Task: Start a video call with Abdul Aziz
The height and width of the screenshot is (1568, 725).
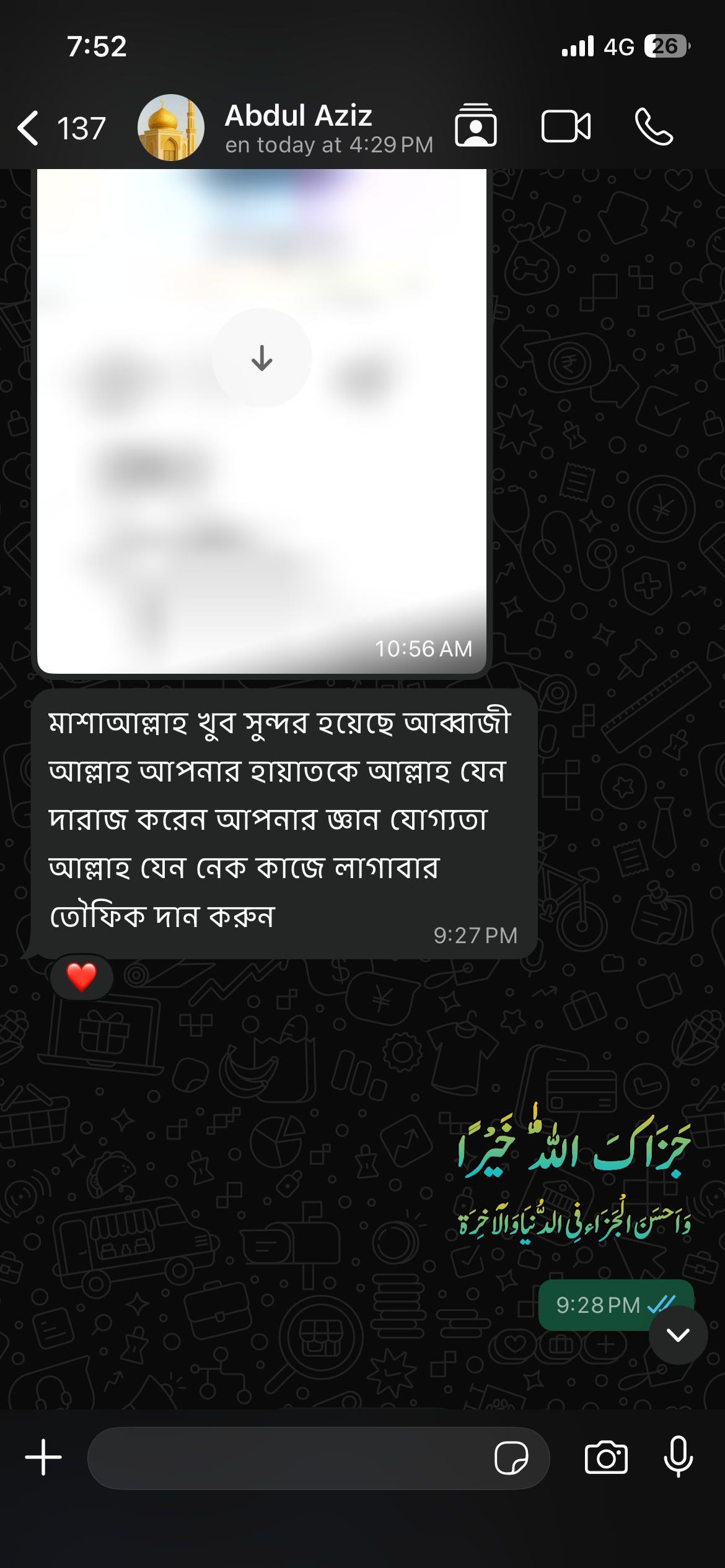Action: click(566, 127)
